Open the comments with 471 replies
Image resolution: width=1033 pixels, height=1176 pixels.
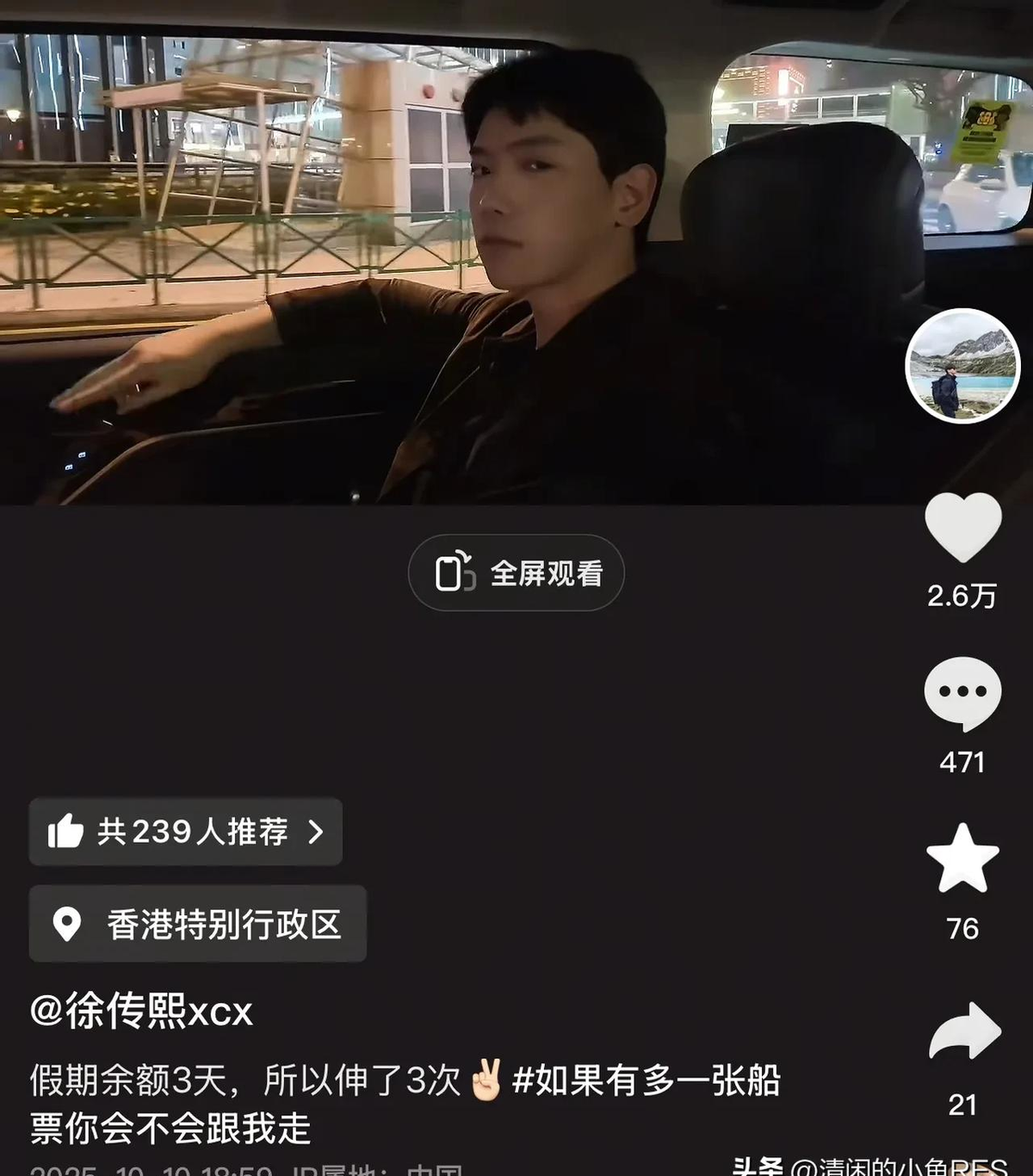tap(962, 694)
